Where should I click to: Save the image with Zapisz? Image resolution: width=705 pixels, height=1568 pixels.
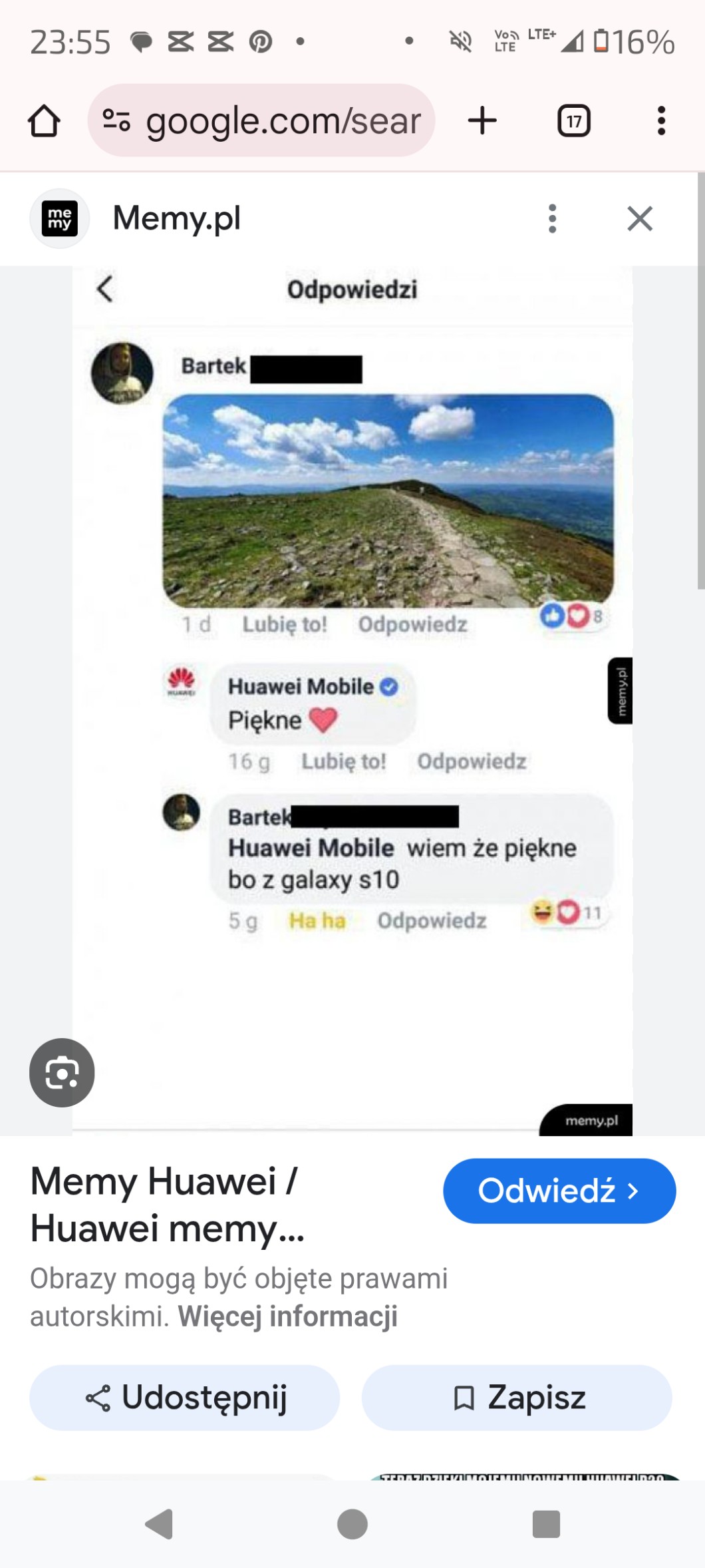coord(517,1398)
